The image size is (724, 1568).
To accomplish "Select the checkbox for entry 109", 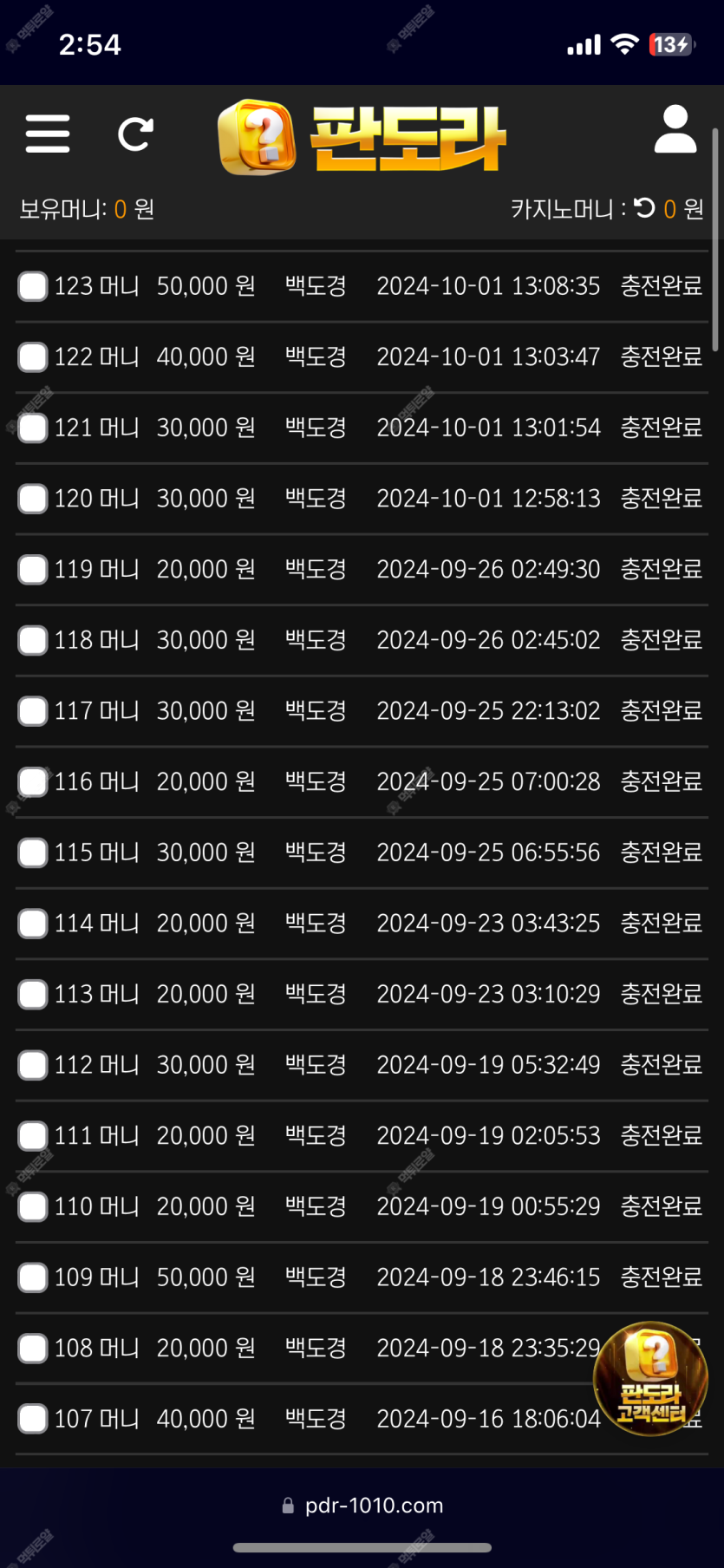I will pos(33,1277).
